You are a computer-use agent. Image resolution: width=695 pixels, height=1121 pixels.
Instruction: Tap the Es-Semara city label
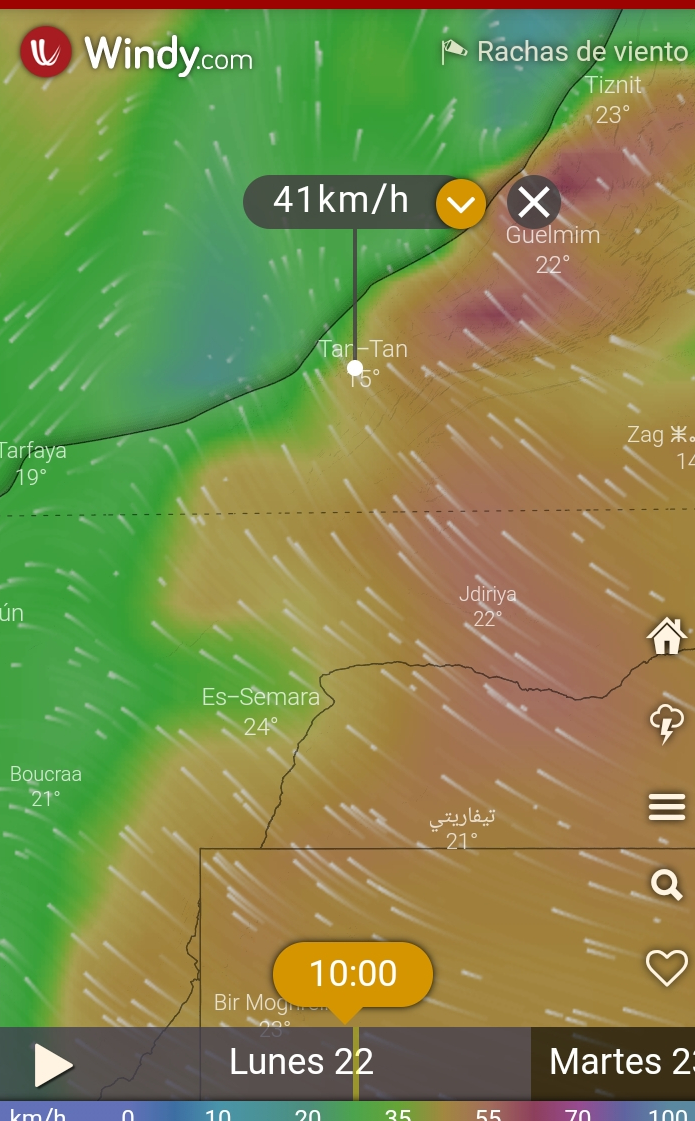[261, 698]
